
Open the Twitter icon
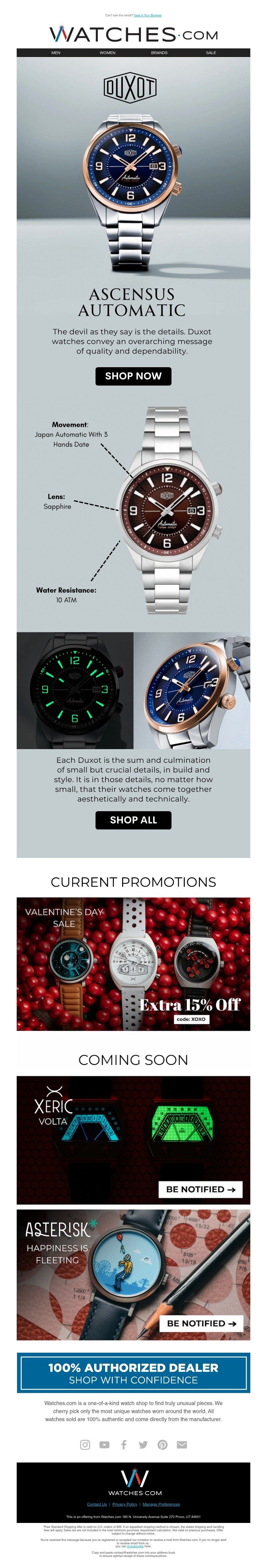click(x=143, y=1444)
